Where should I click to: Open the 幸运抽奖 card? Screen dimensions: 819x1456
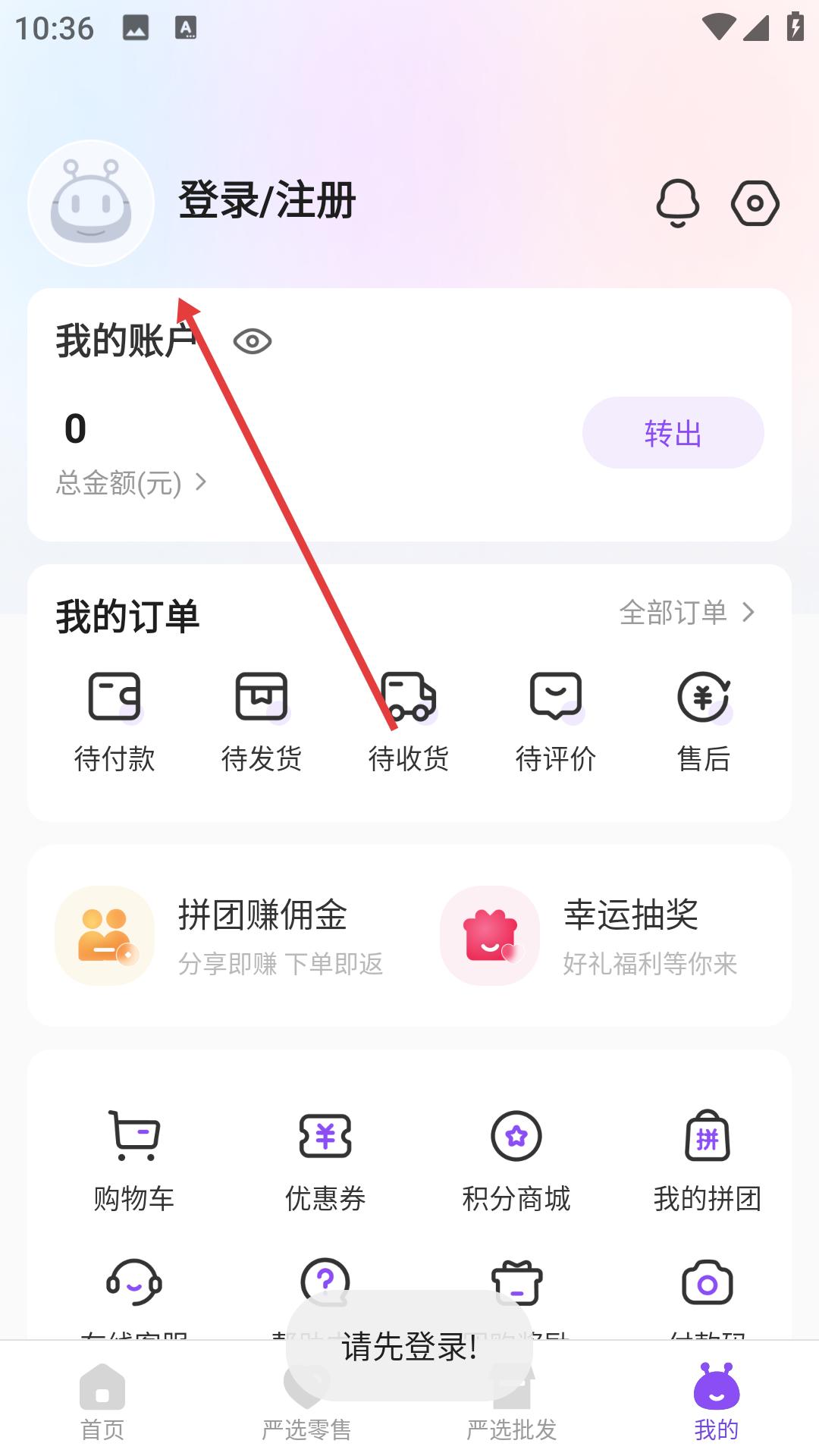tap(589, 936)
